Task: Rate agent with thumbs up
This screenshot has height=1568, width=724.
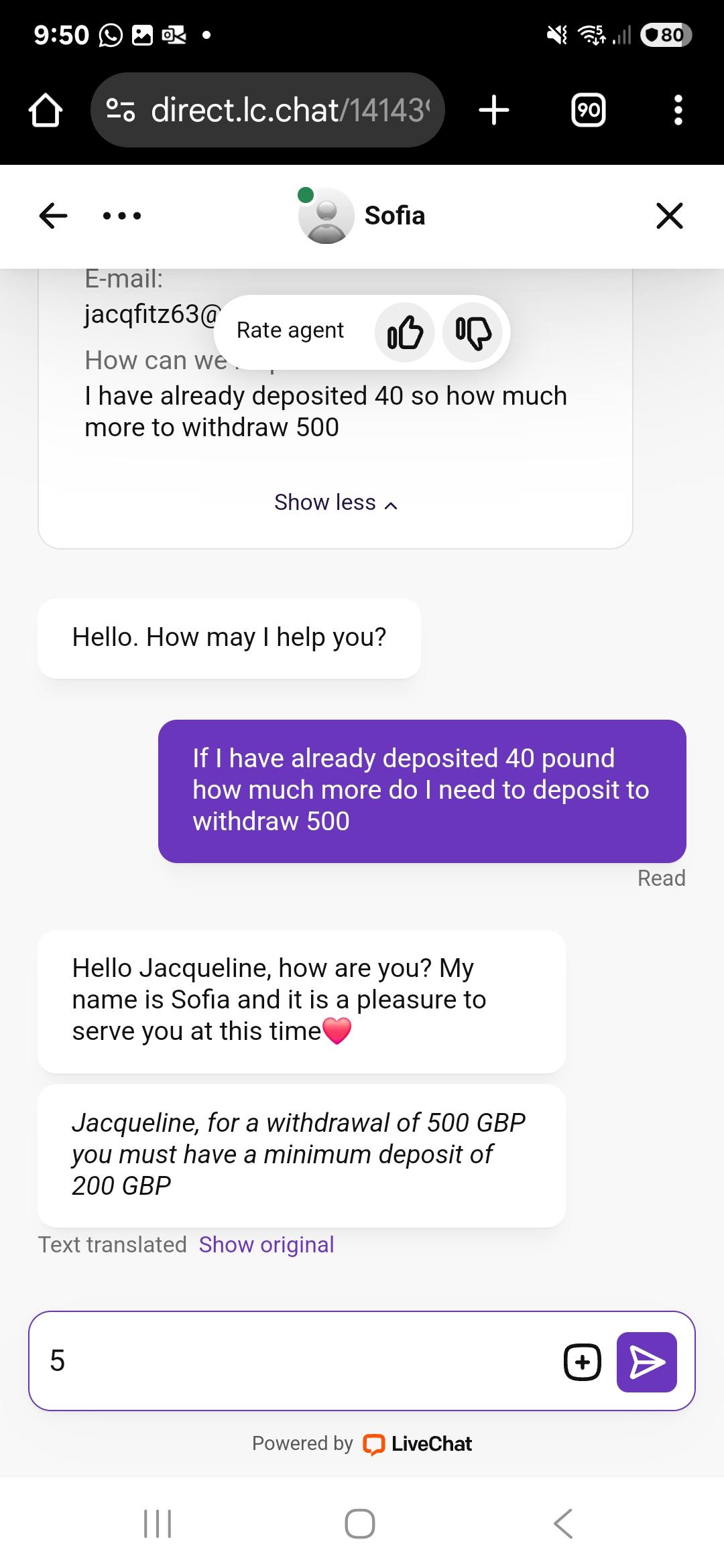Action: (x=405, y=332)
